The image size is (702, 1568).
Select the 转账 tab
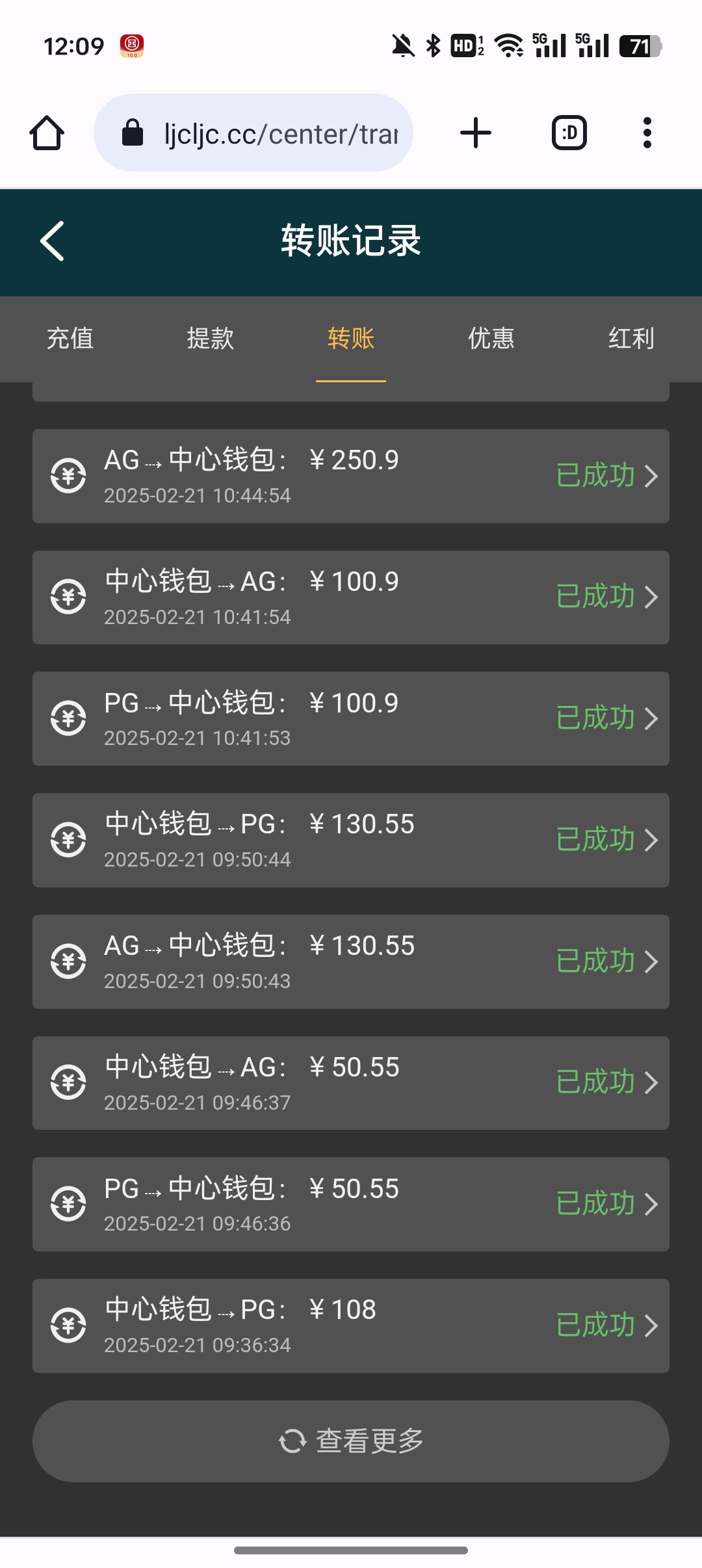click(351, 339)
